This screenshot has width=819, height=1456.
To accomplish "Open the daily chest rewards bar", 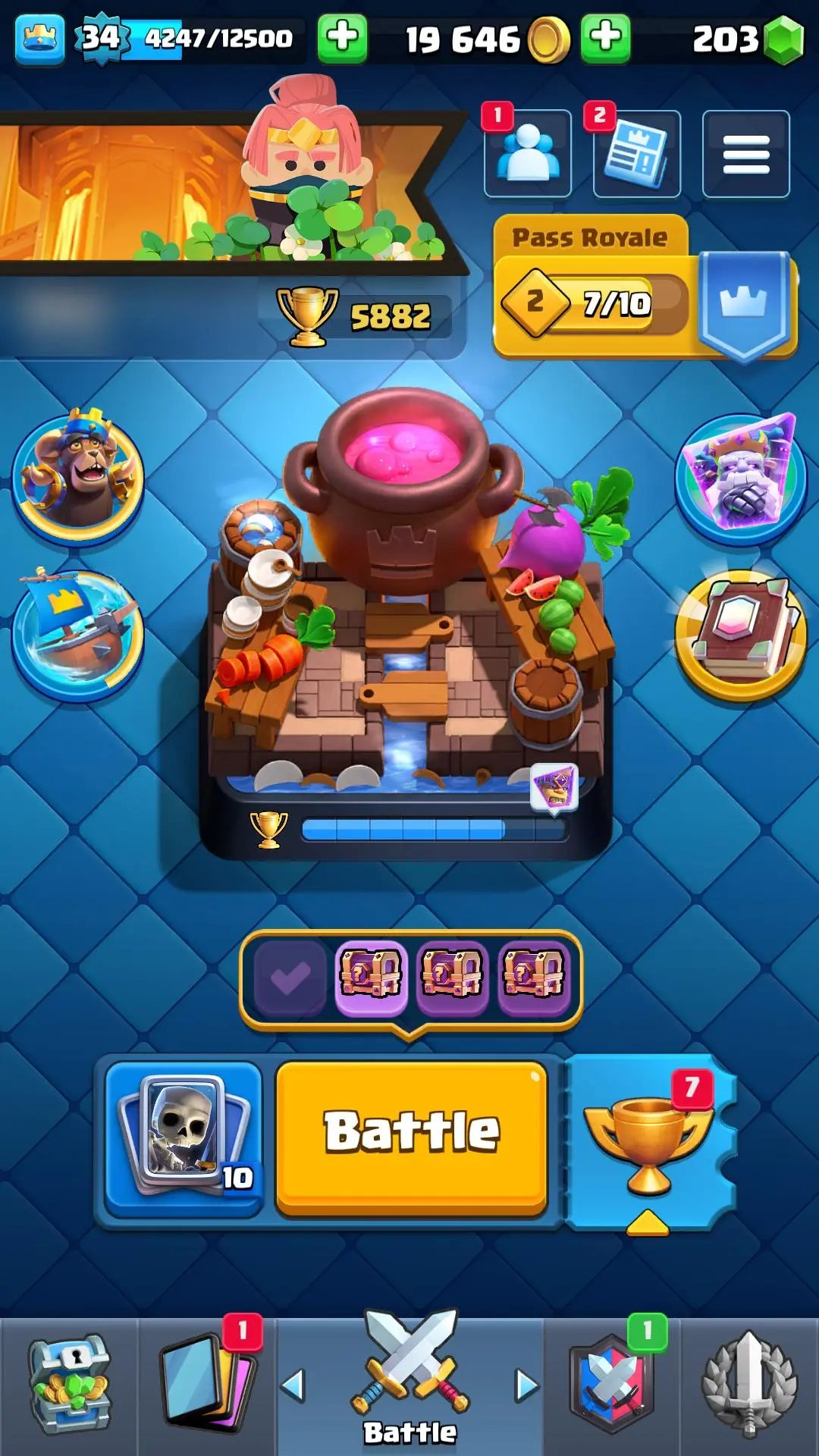I will 410,980.
